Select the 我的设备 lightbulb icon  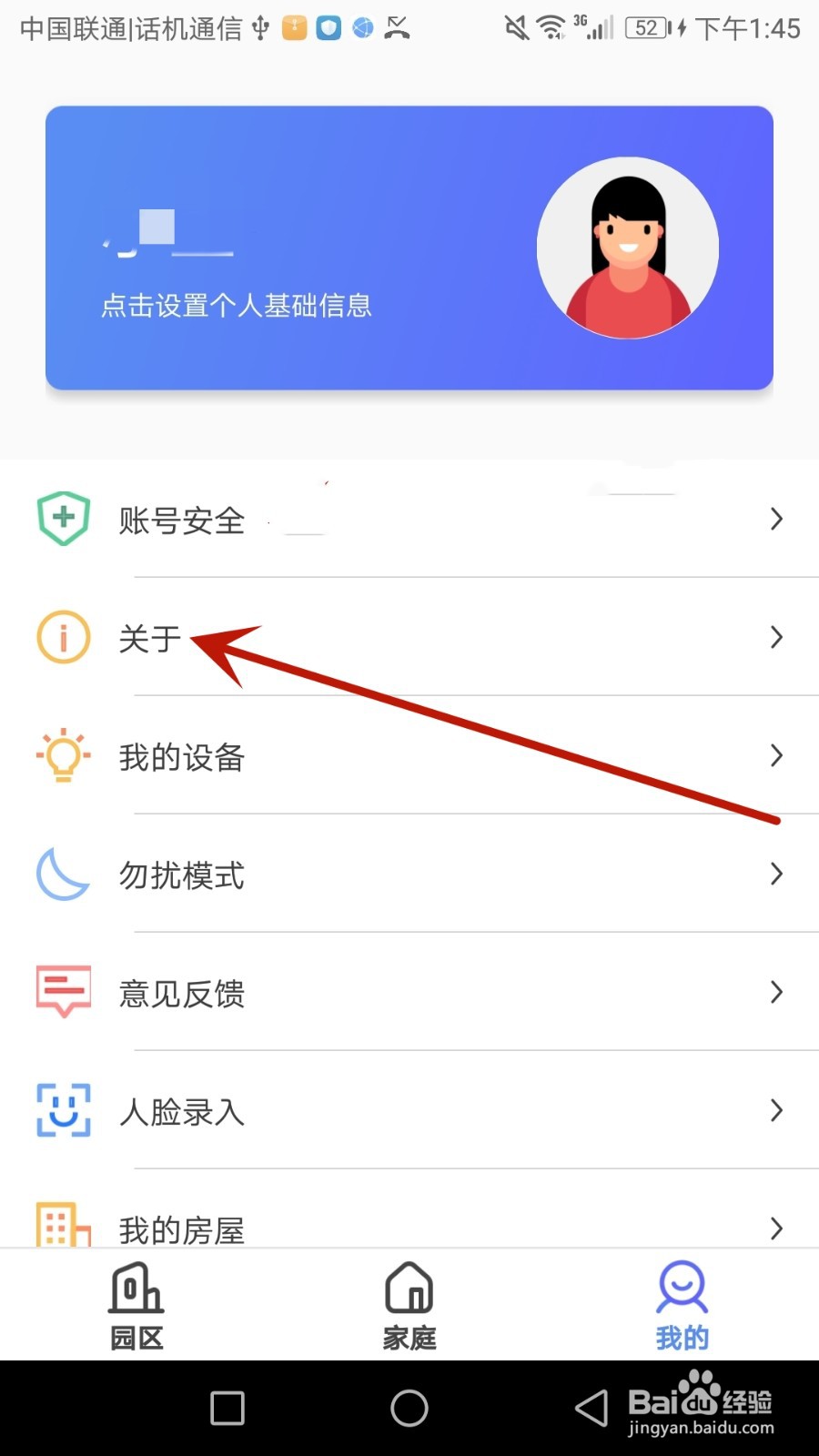62,756
